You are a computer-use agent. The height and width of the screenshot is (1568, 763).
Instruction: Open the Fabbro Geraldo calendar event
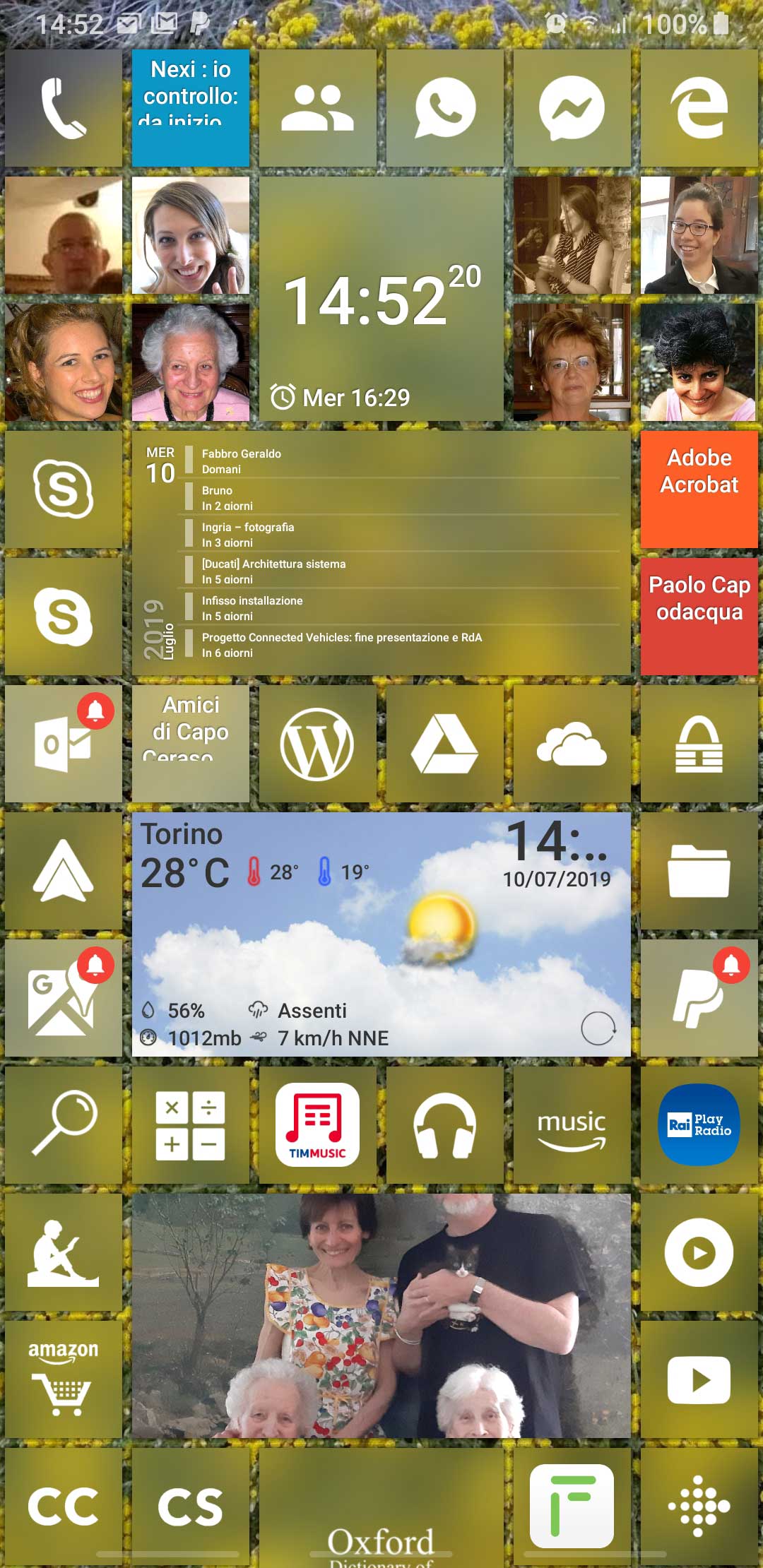(403, 461)
